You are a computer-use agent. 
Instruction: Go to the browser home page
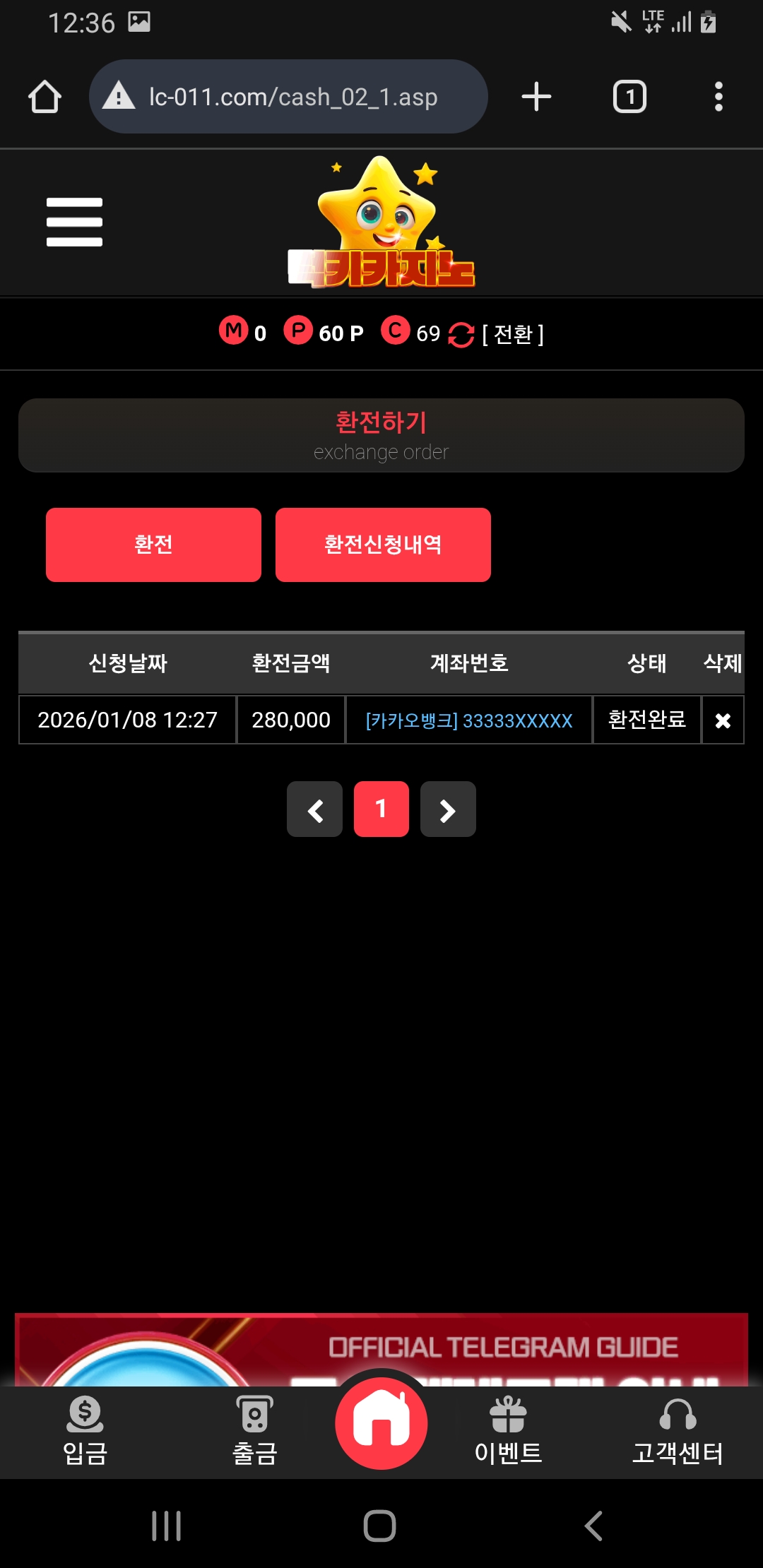45,97
